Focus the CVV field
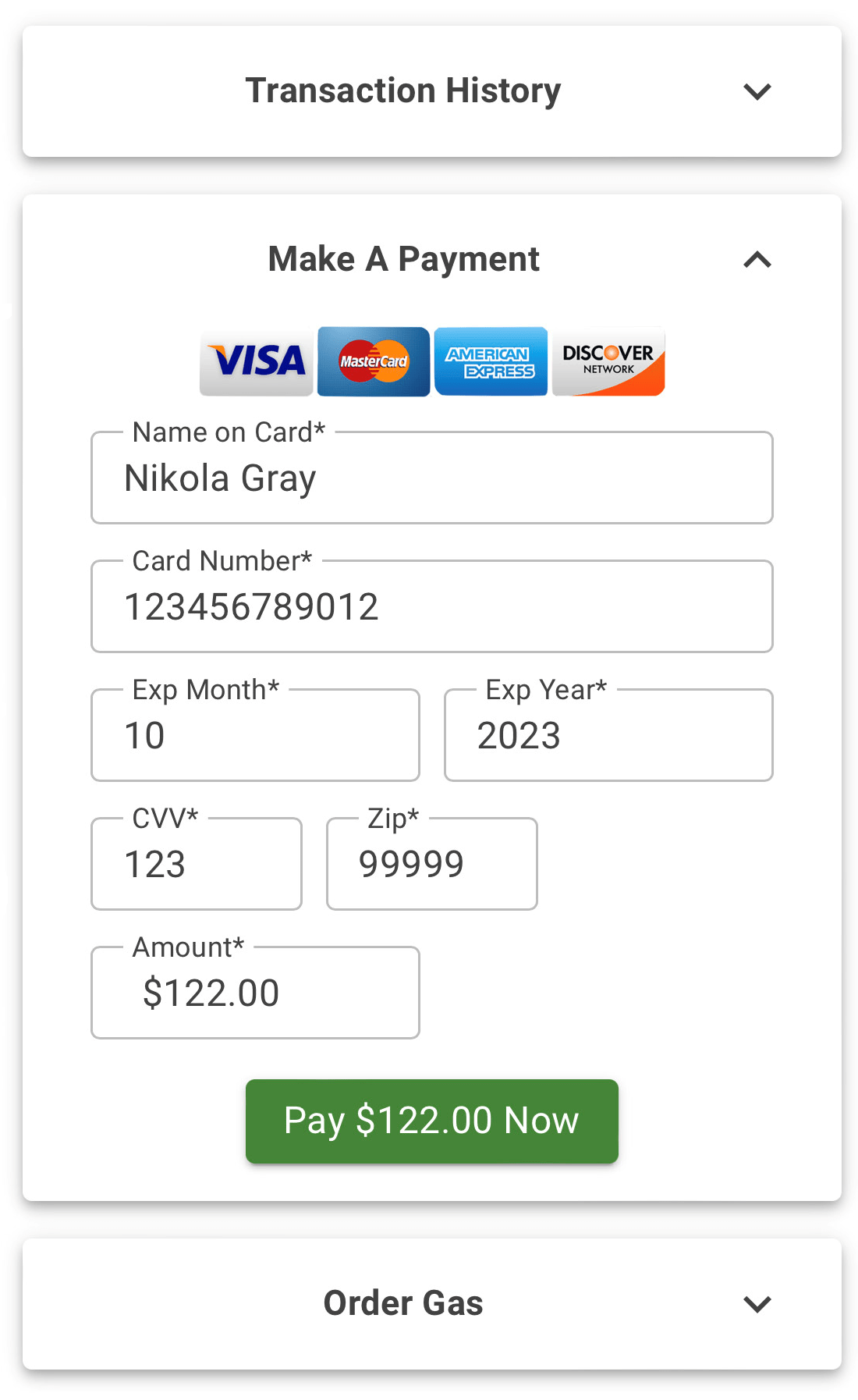This screenshot has height=1400, width=858. [196, 865]
